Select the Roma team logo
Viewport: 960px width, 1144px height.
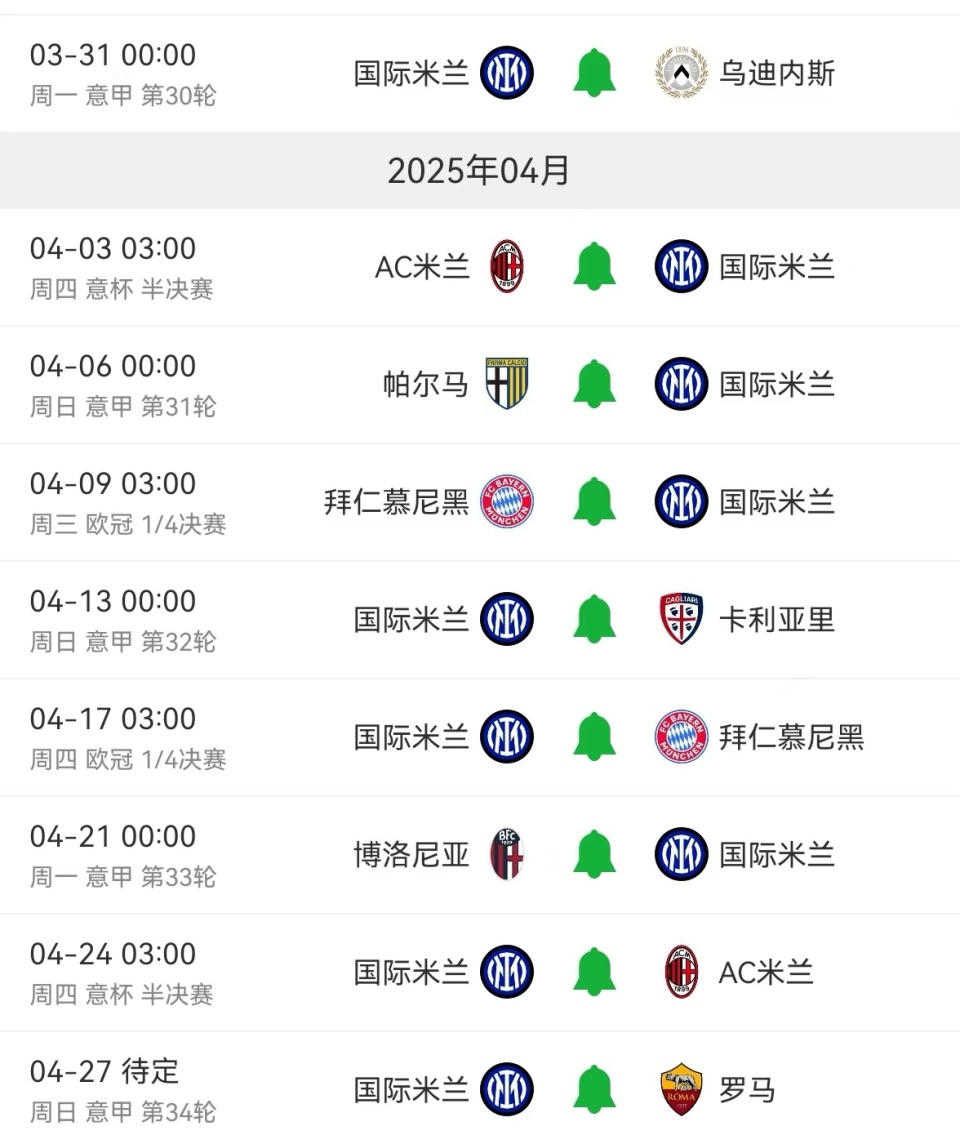[x=680, y=1088]
